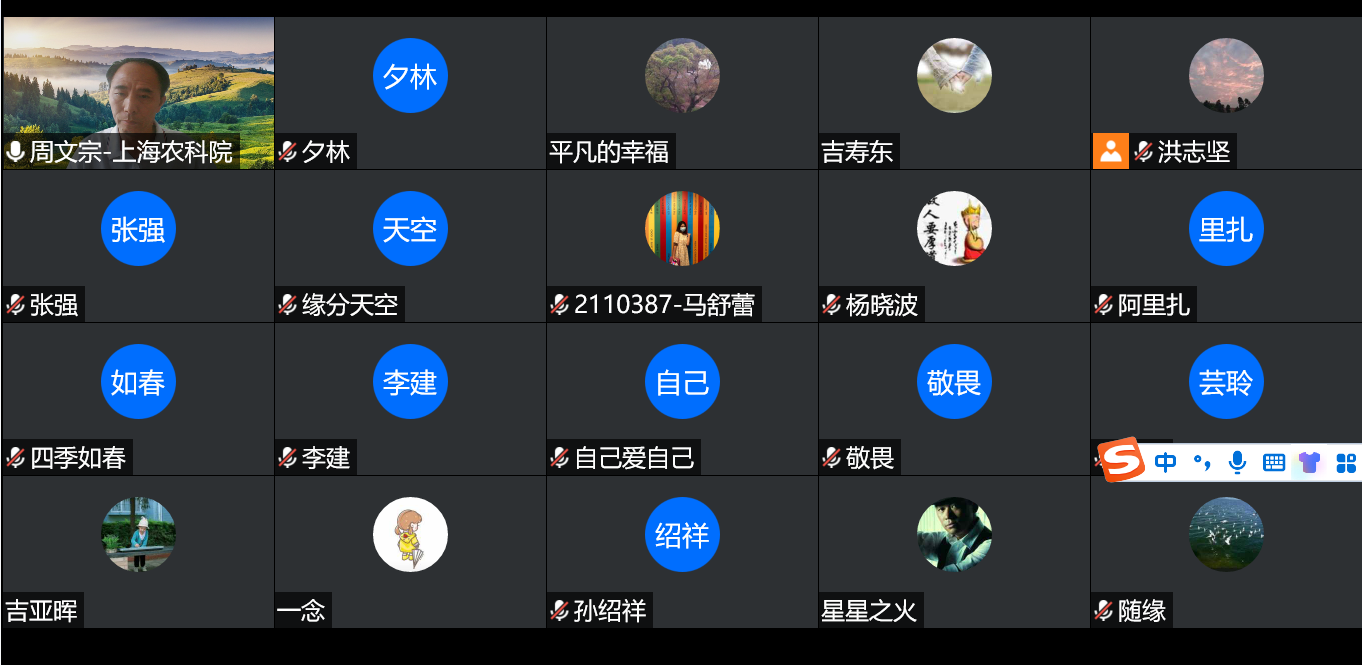Select 吉寿东 participant tile
1362x665 pixels.
pos(954,92)
